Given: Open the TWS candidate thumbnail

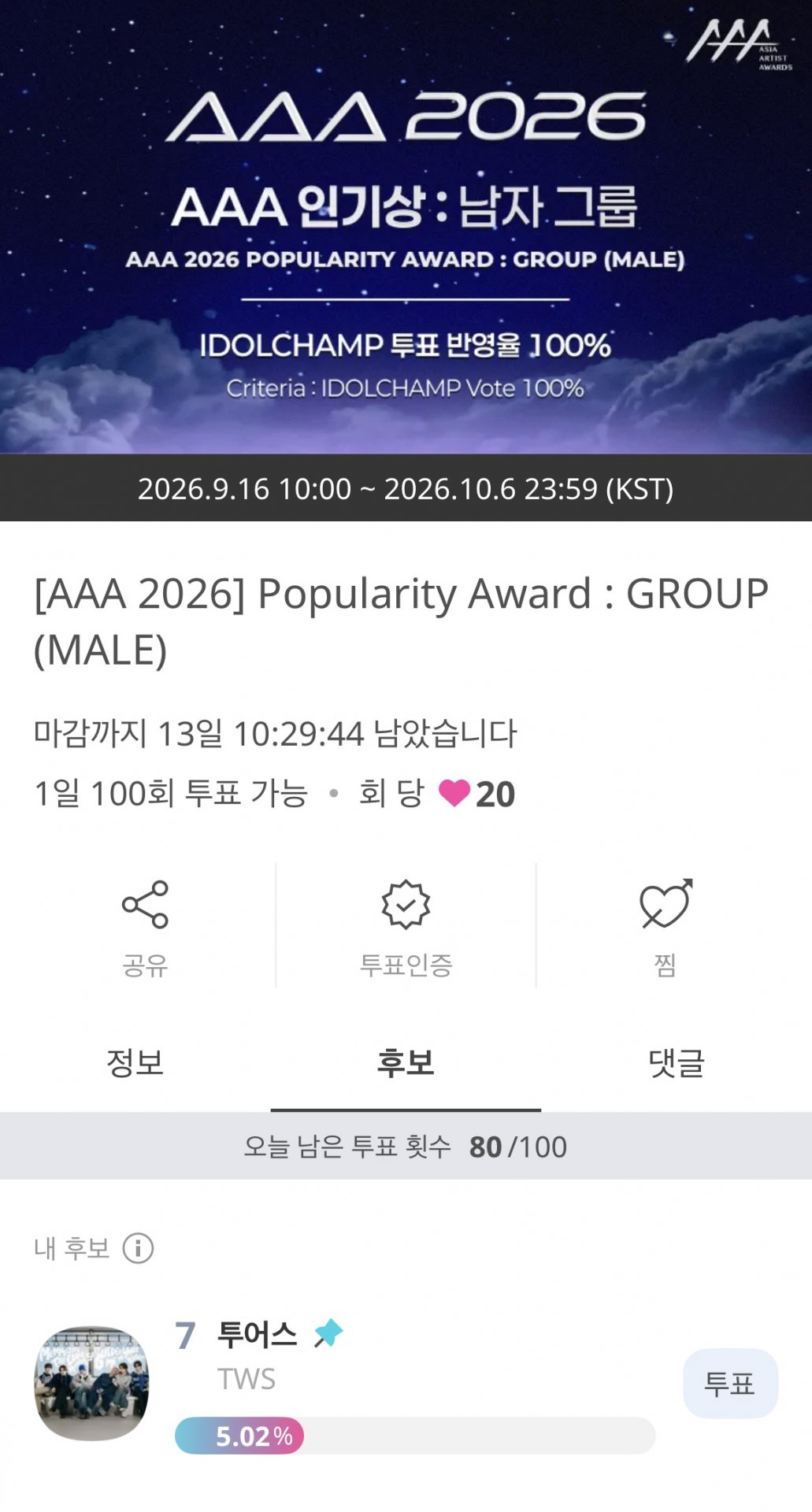Looking at the screenshot, I should [x=92, y=1384].
